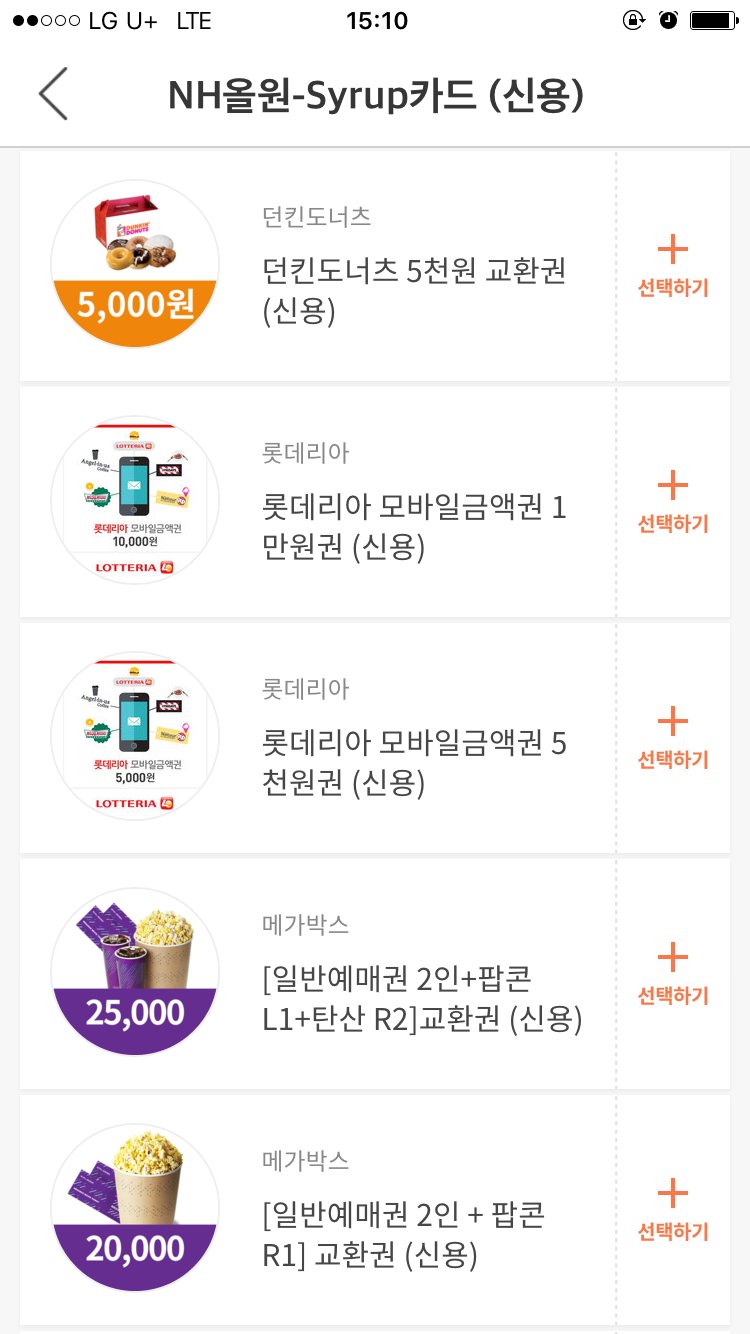Choose the 롯데리아 모바일금액권 1만원권
The image size is (750, 1334).
click(673, 503)
